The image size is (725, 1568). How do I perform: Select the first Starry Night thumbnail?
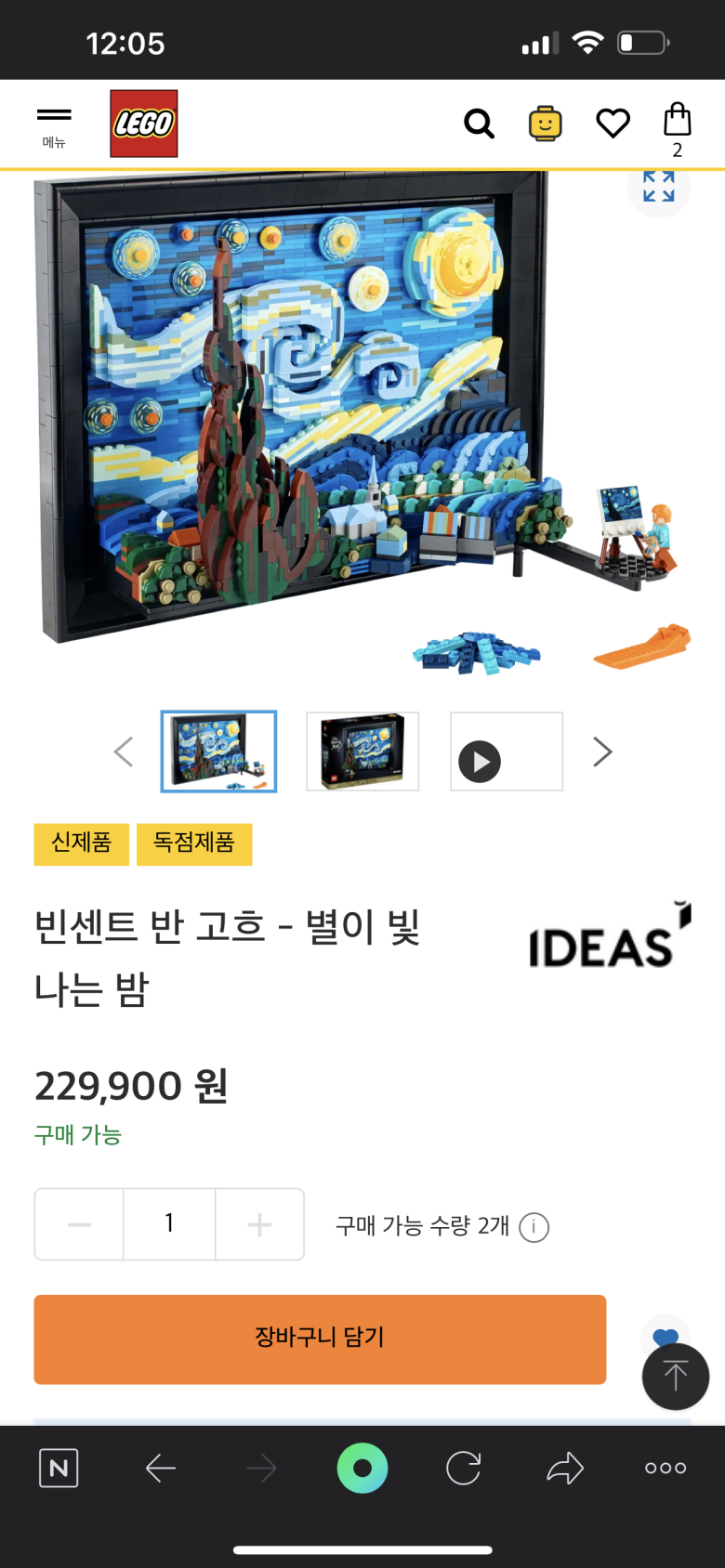pos(218,751)
